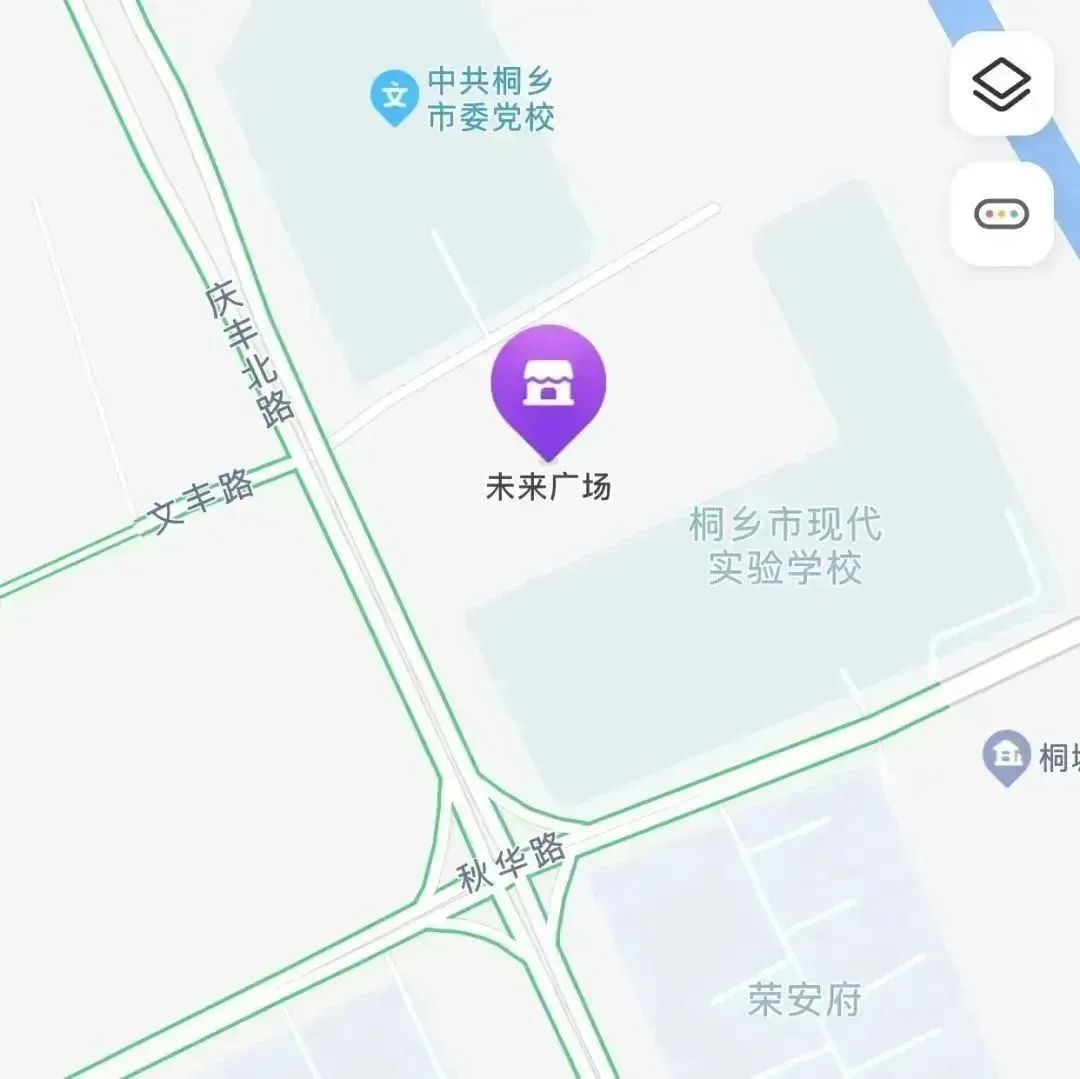Tap the 中共桐乡市委党校 map marker
The image size is (1080, 1079).
[395, 98]
